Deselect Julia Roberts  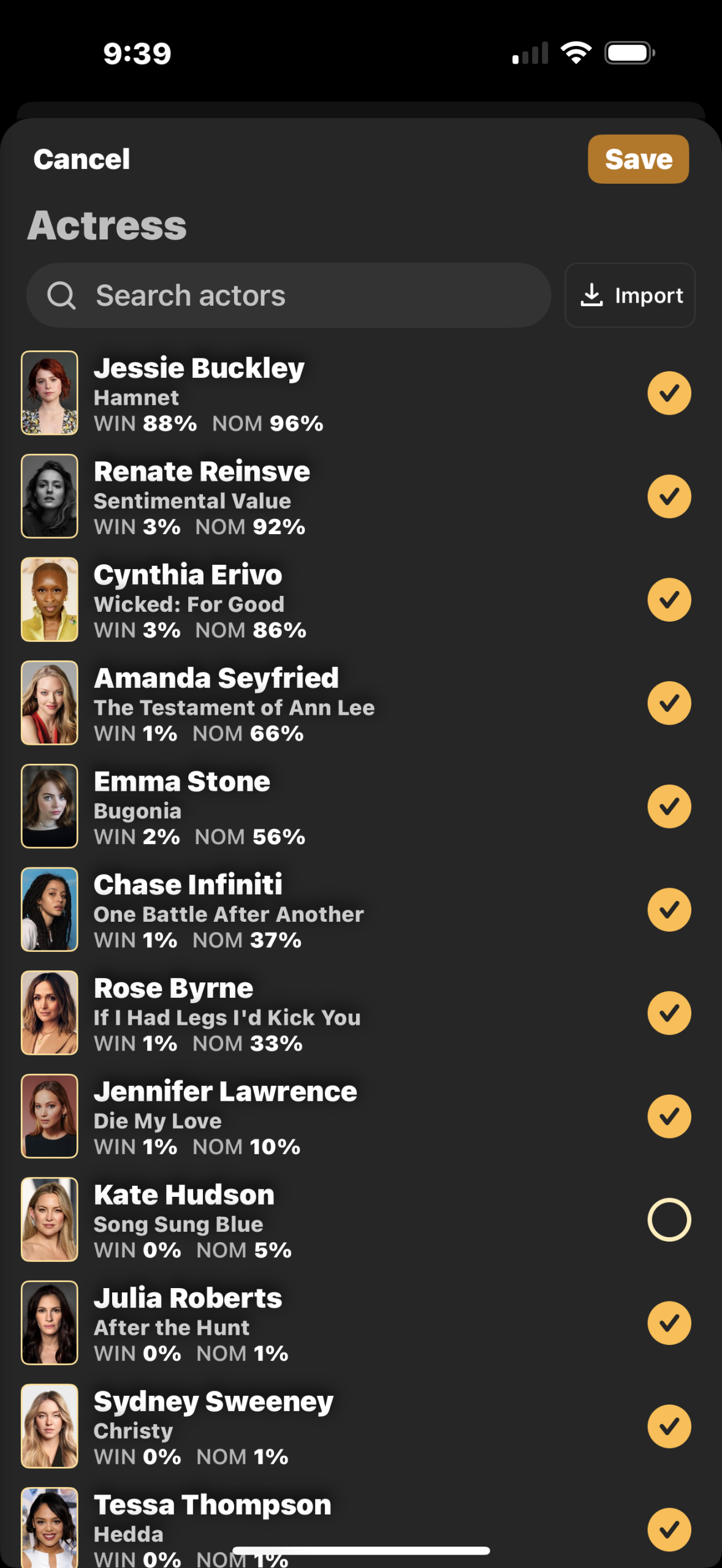pos(669,1323)
